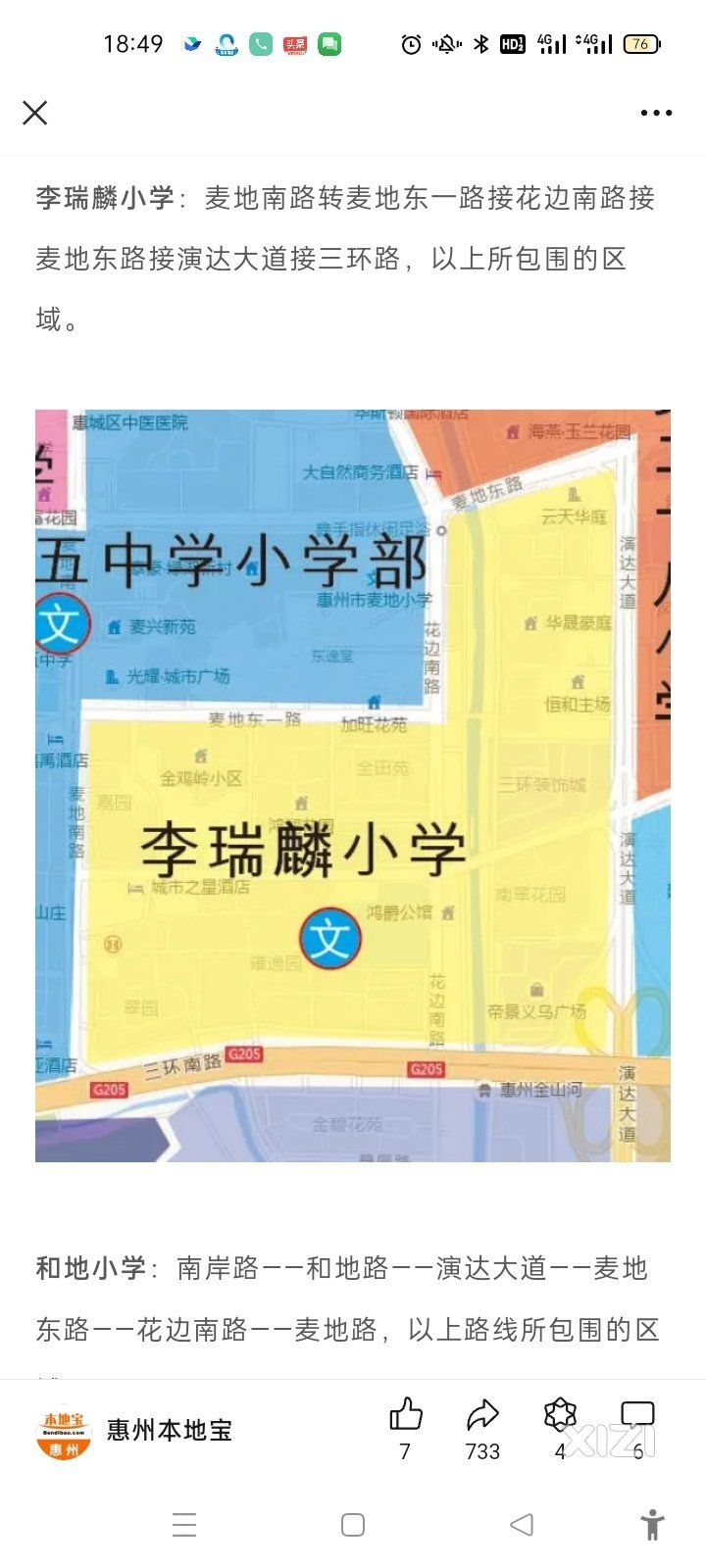Go back with the system back button
706x1568 pixels.
522,1524
